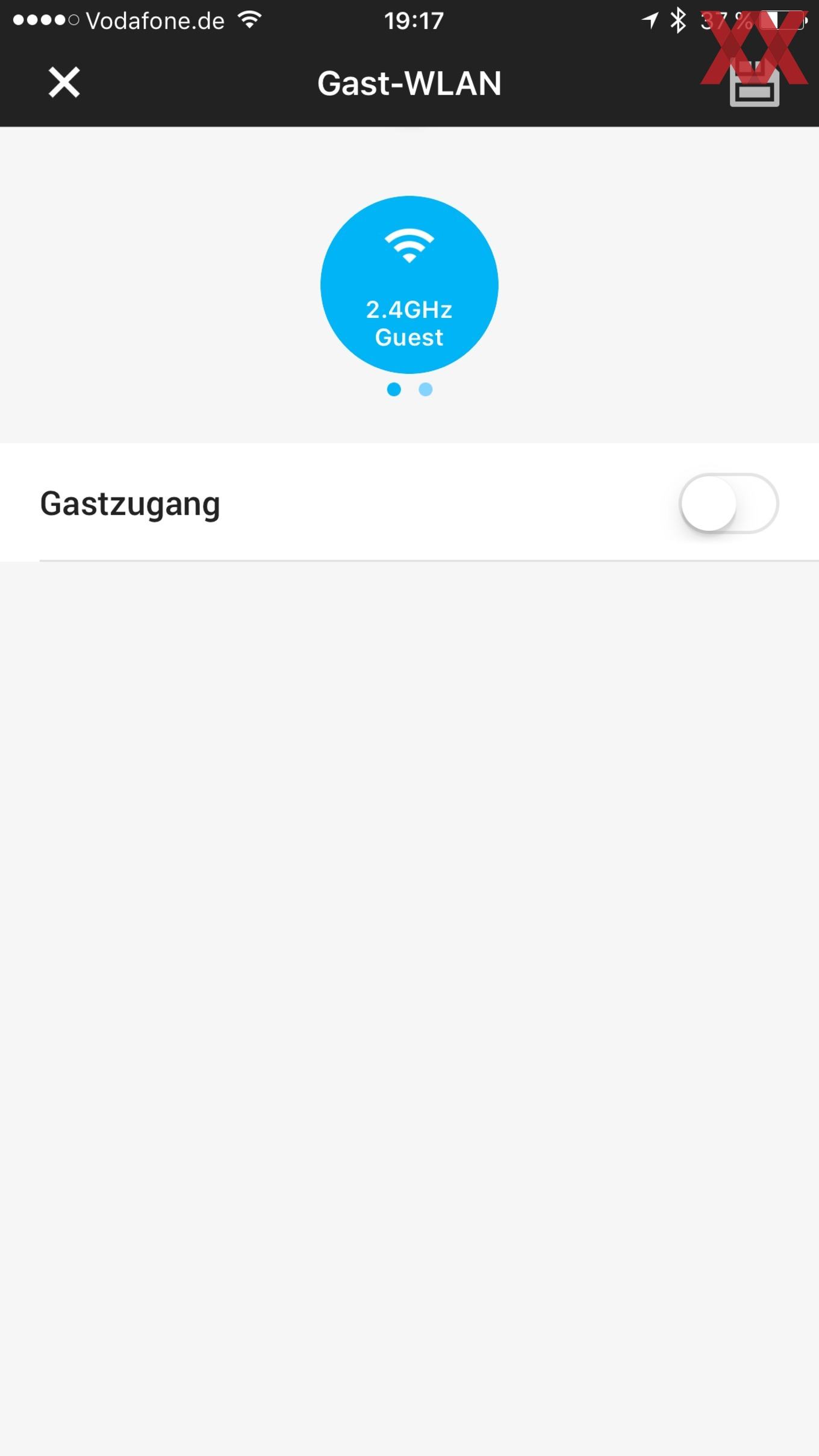
Task: Save the guest WLAN settings
Action: click(754, 84)
